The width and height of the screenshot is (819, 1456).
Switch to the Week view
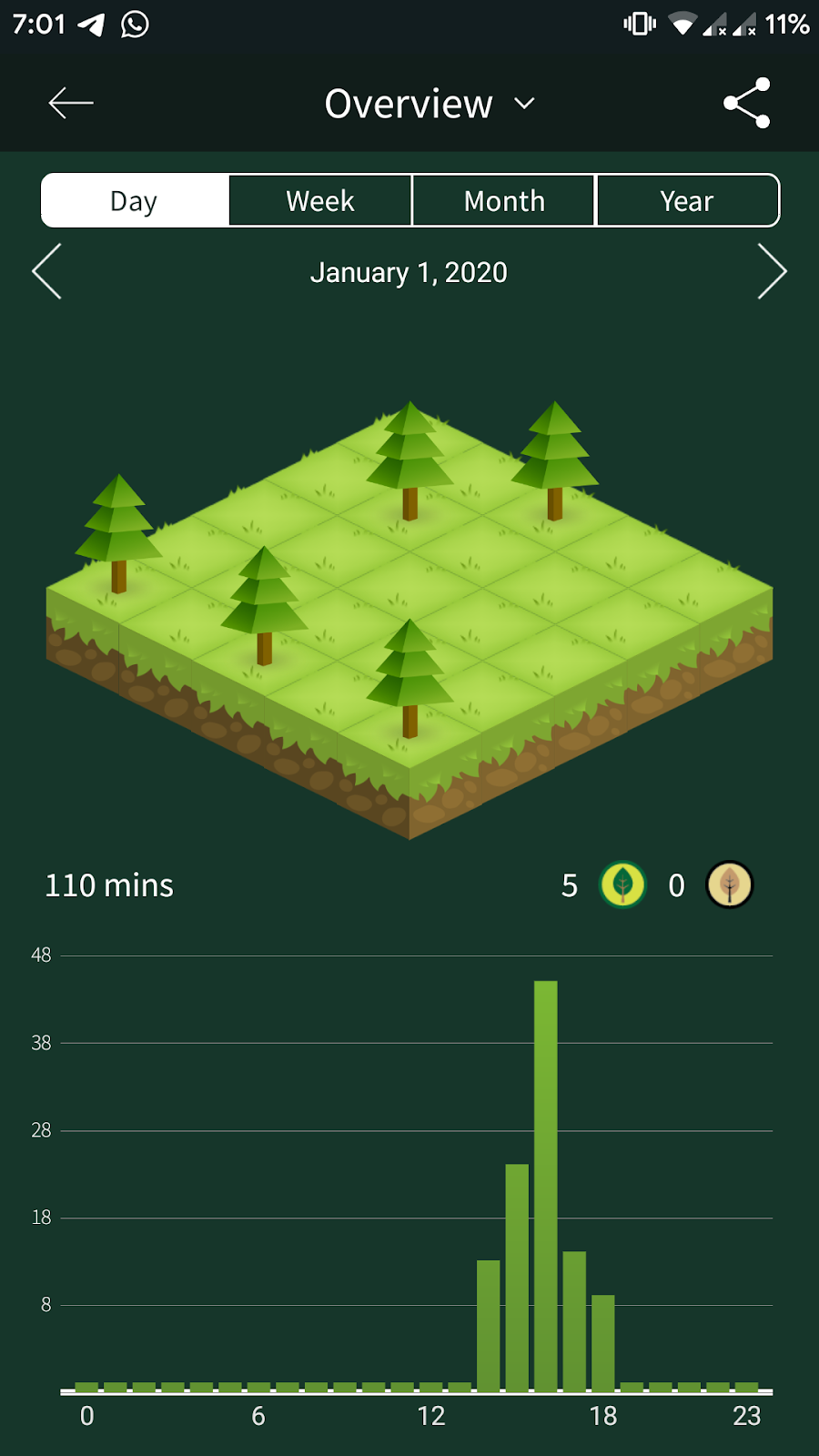pos(320,200)
